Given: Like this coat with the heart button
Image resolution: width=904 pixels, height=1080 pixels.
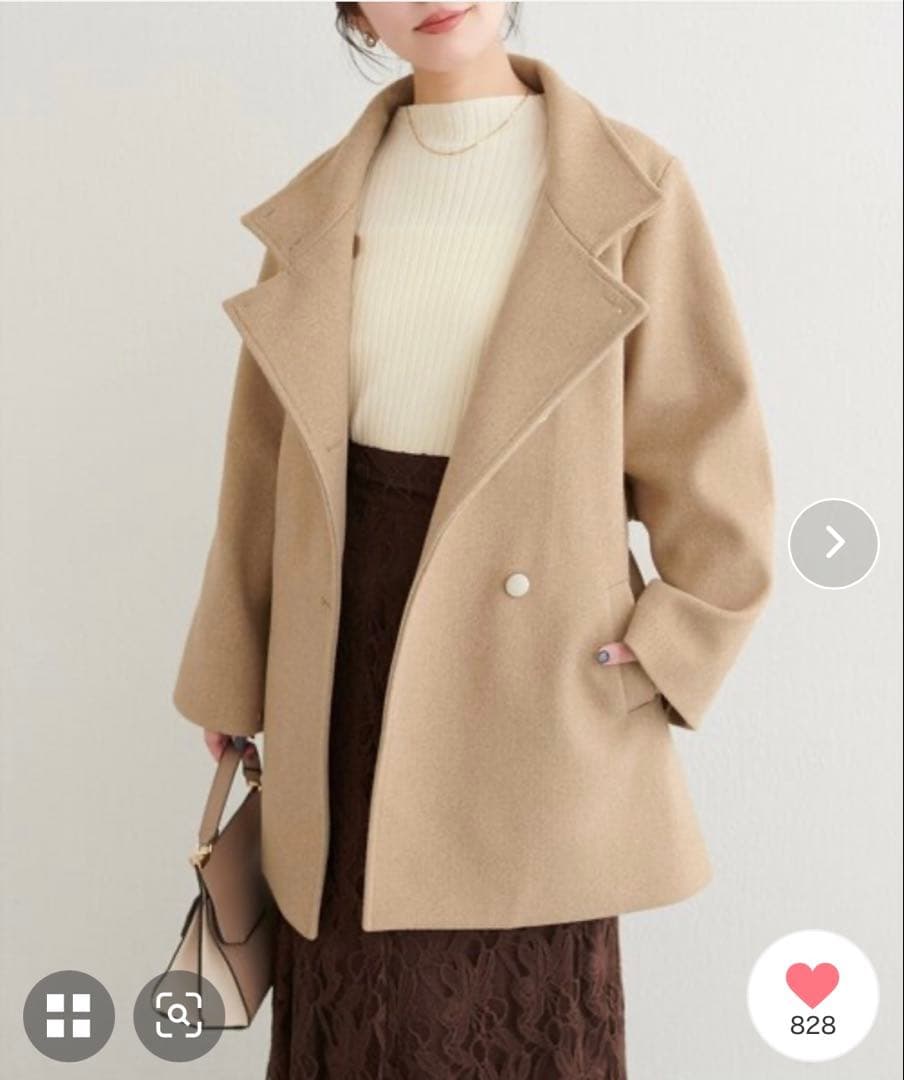Looking at the screenshot, I should coord(812,995).
